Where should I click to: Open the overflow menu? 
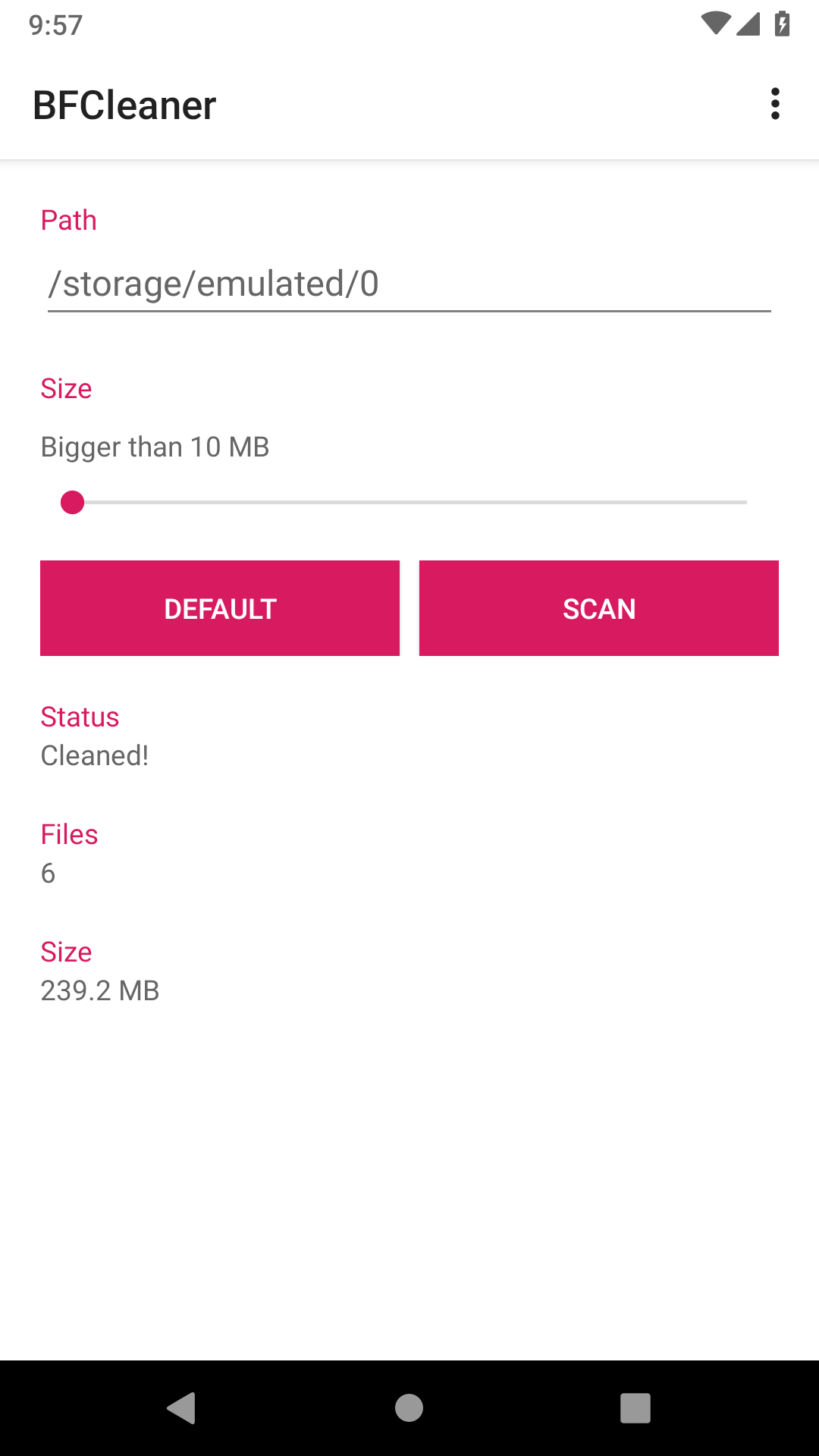[x=774, y=104]
